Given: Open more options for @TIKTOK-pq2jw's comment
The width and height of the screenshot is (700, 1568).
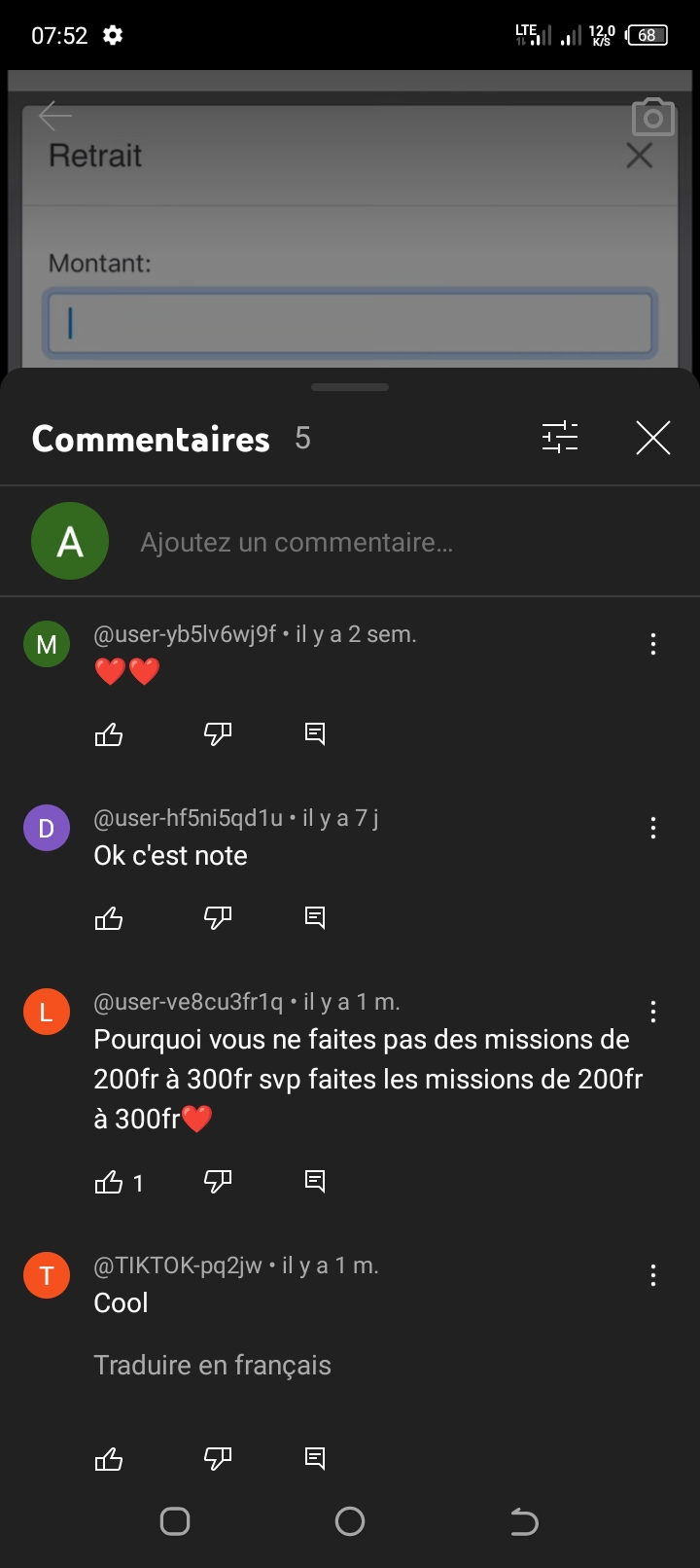Looking at the screenshot, I should coord(653,1275).
